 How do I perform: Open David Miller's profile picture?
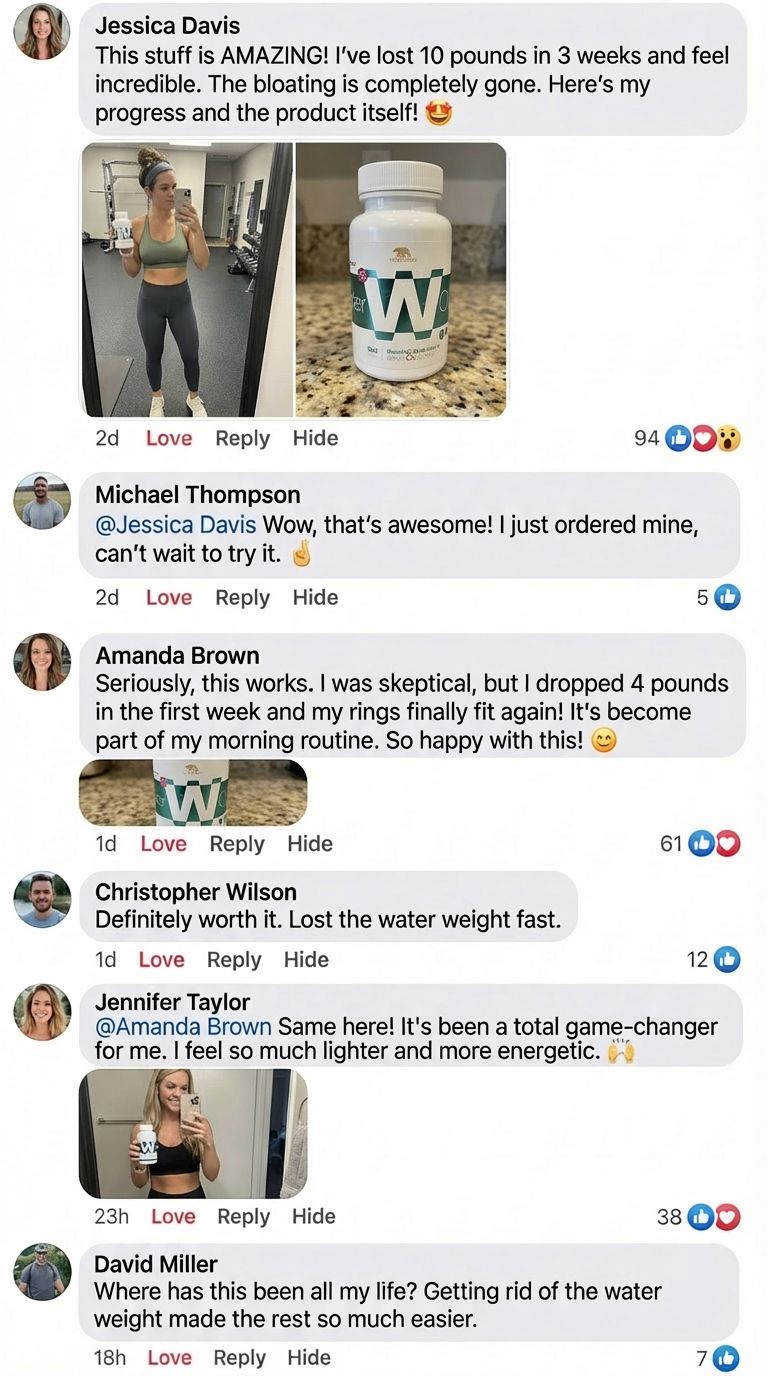click(42, 1272)
